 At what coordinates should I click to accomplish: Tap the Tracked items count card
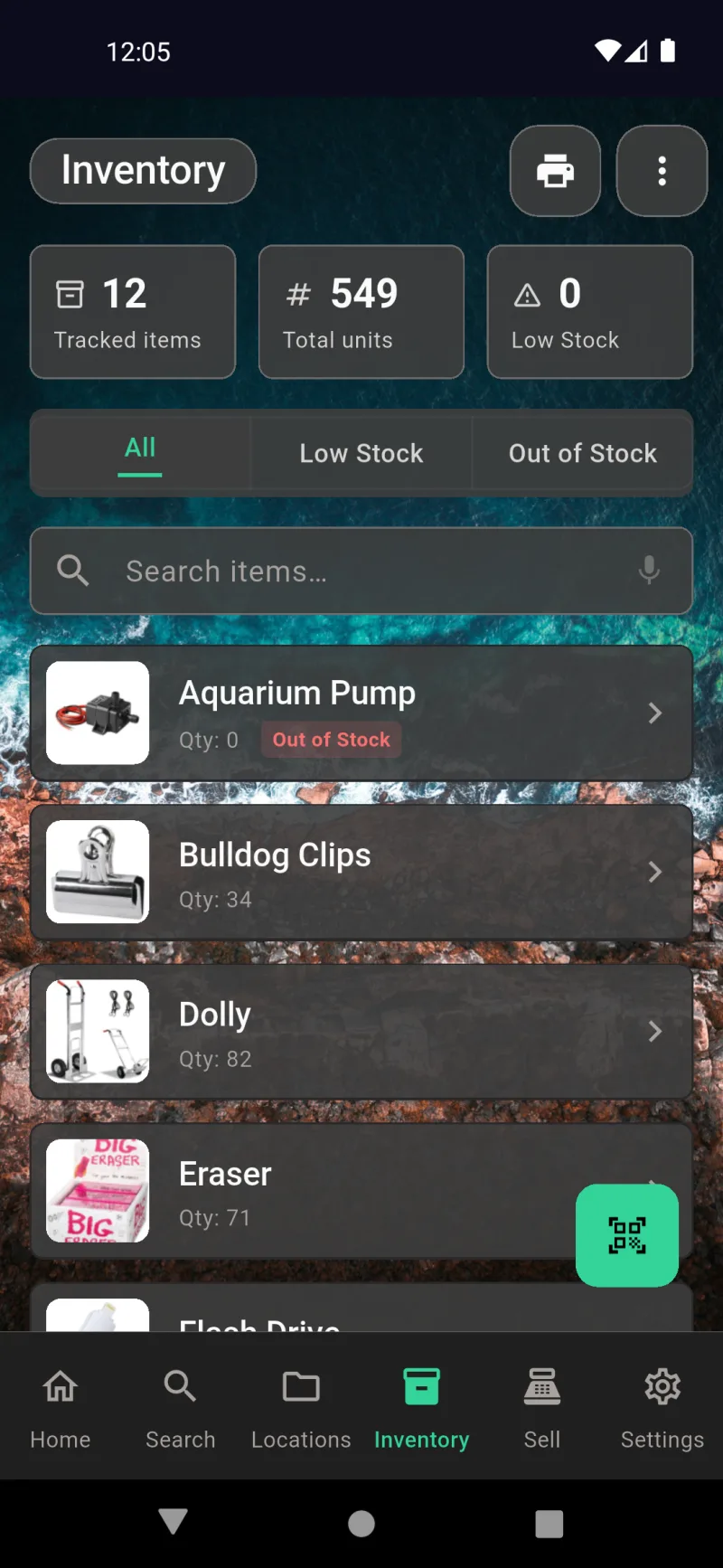tap(132, 311)
